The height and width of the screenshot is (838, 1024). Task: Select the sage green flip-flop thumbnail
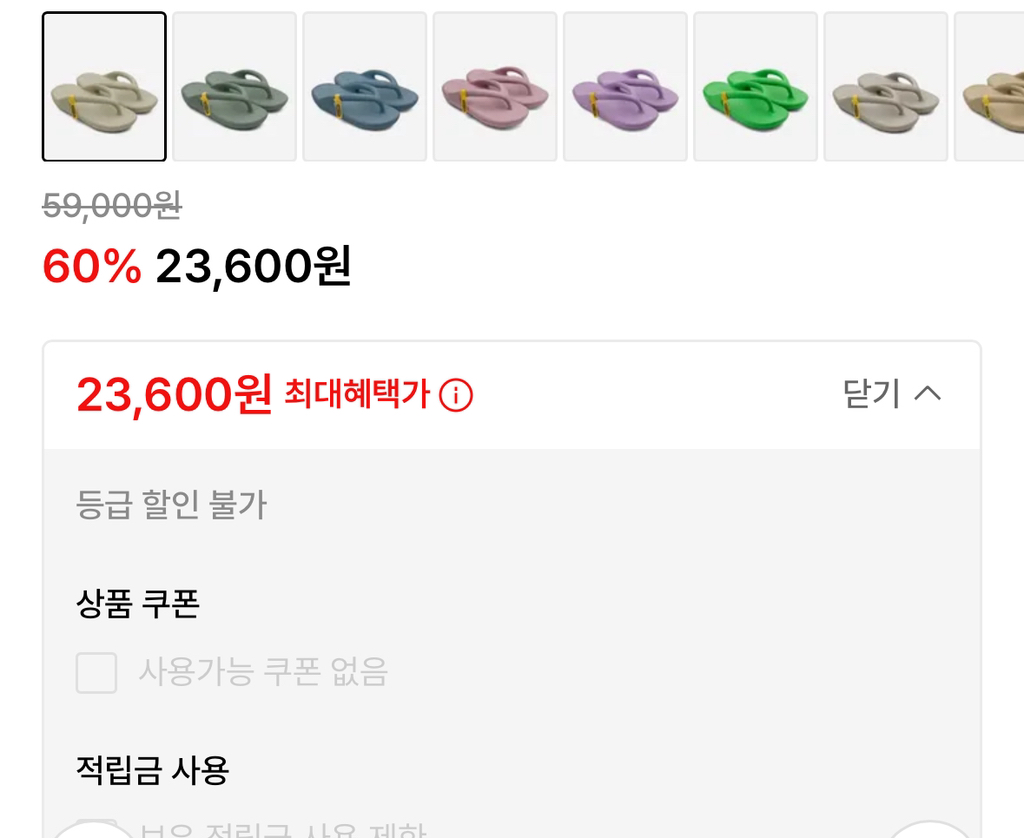[x=234, y=86]
